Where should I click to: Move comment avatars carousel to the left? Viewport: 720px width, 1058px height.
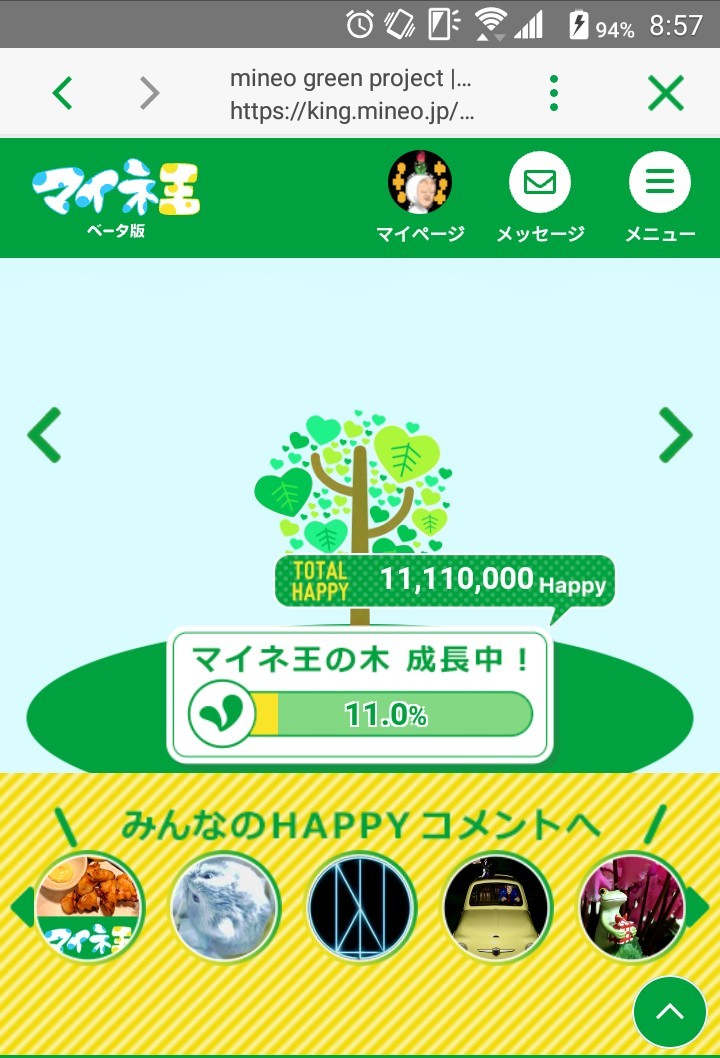[x=20, y=907]
